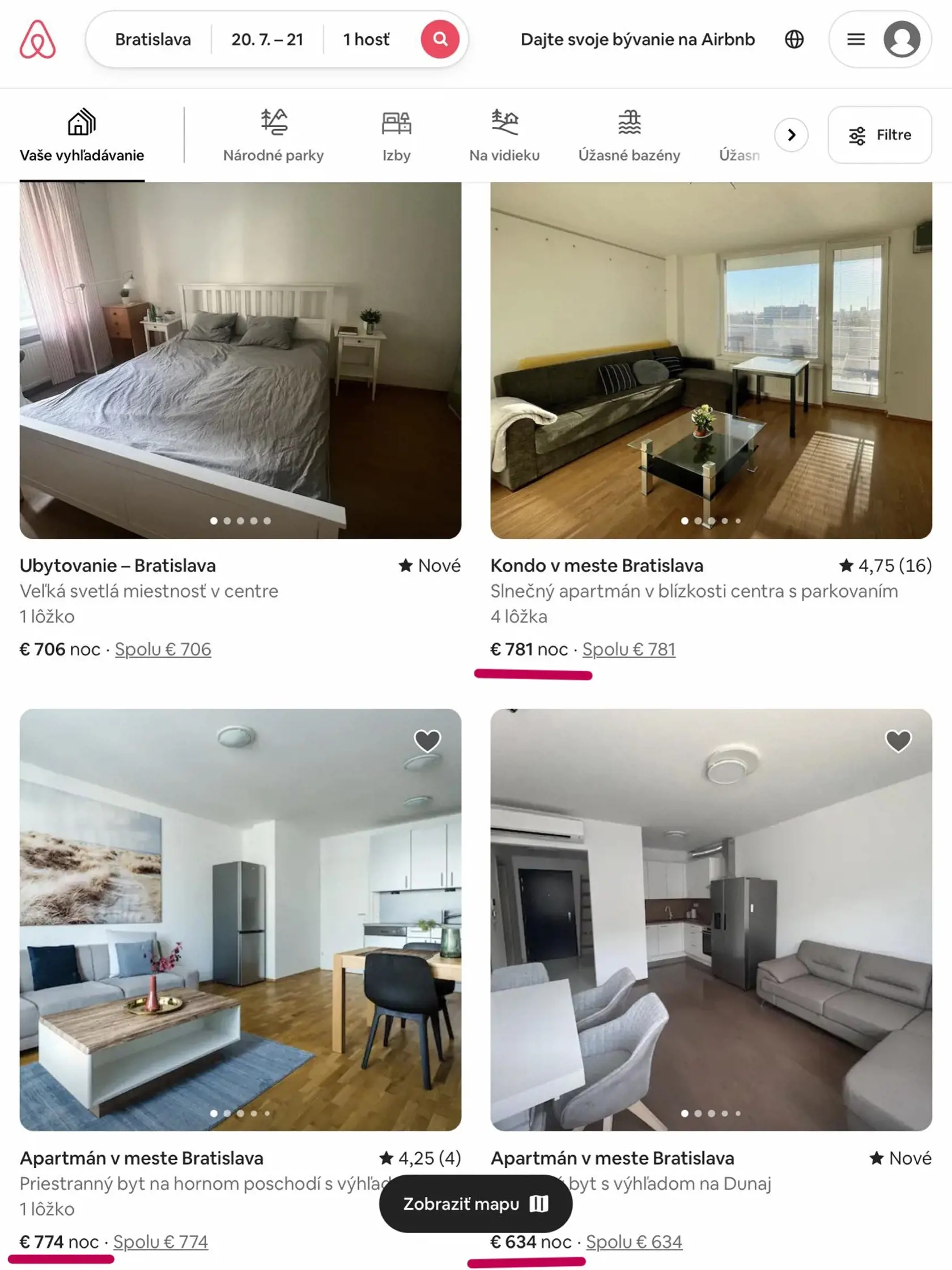This screenshot has height=1270, width=952.
Task: Open the Ubytovanie – Bratislava listing photo
Action: (x=240, y=360)
